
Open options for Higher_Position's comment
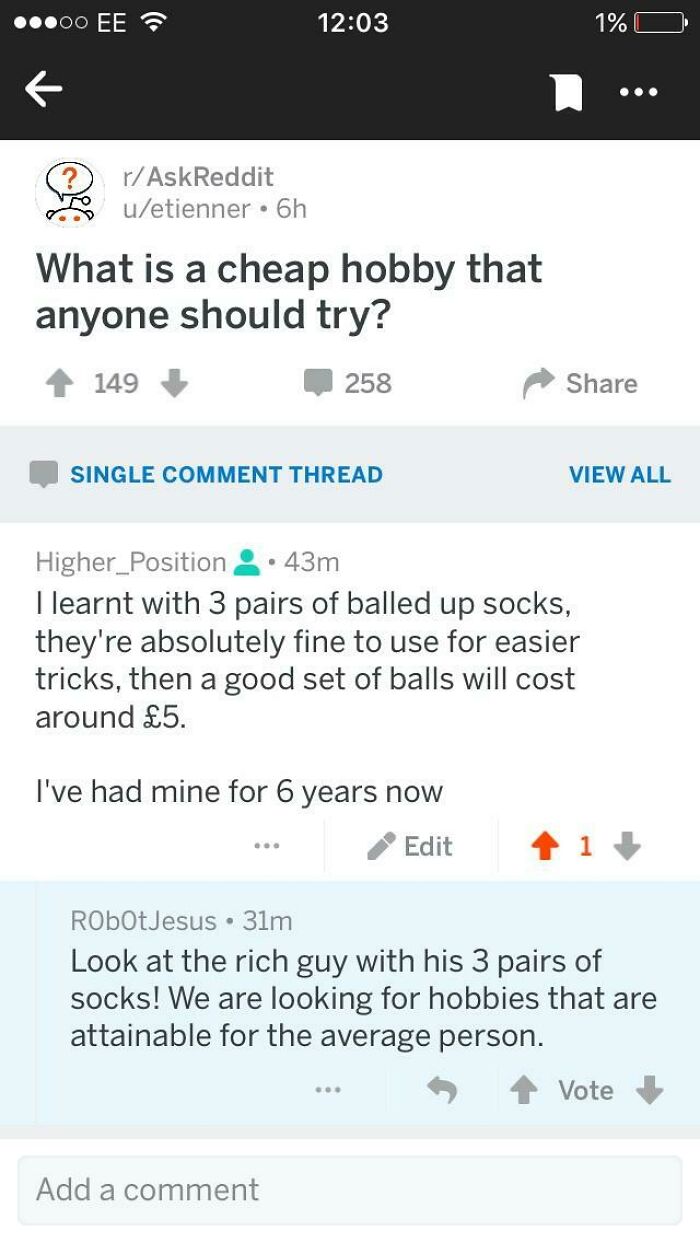(x=267, y=846)
